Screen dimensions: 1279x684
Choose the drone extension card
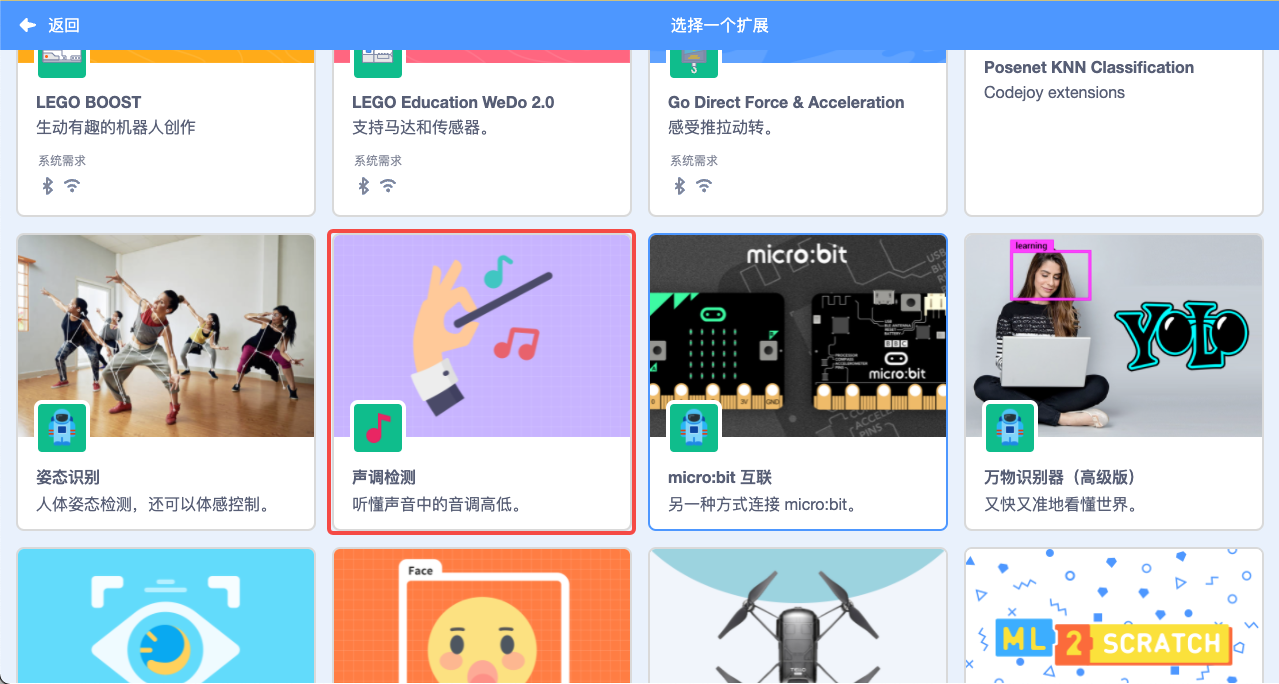[x=797, y=615]
